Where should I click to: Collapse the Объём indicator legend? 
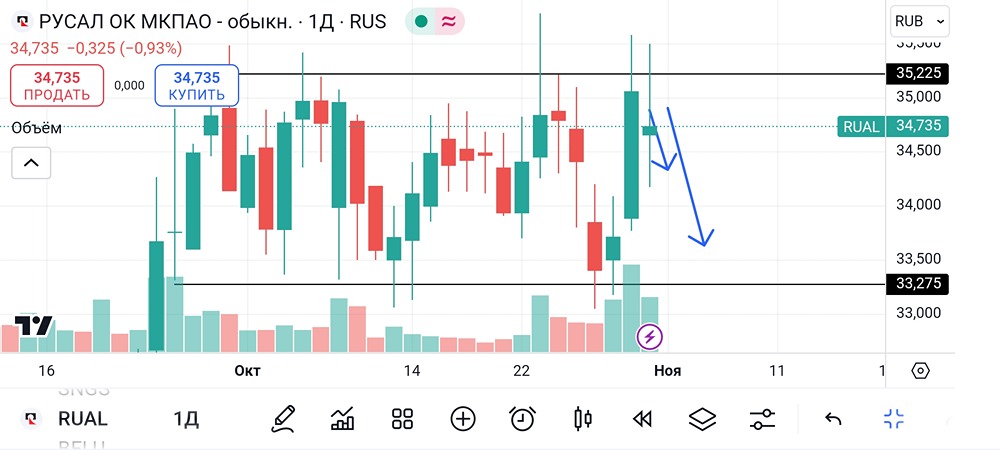coord(30,162)
